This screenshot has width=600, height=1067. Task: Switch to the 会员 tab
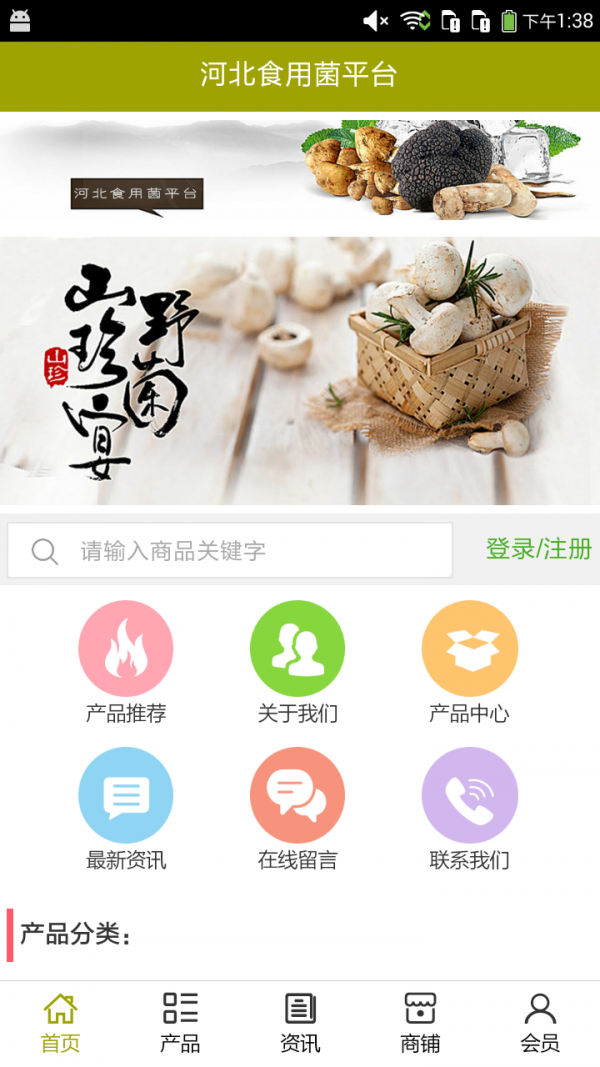click(540, 1023)
